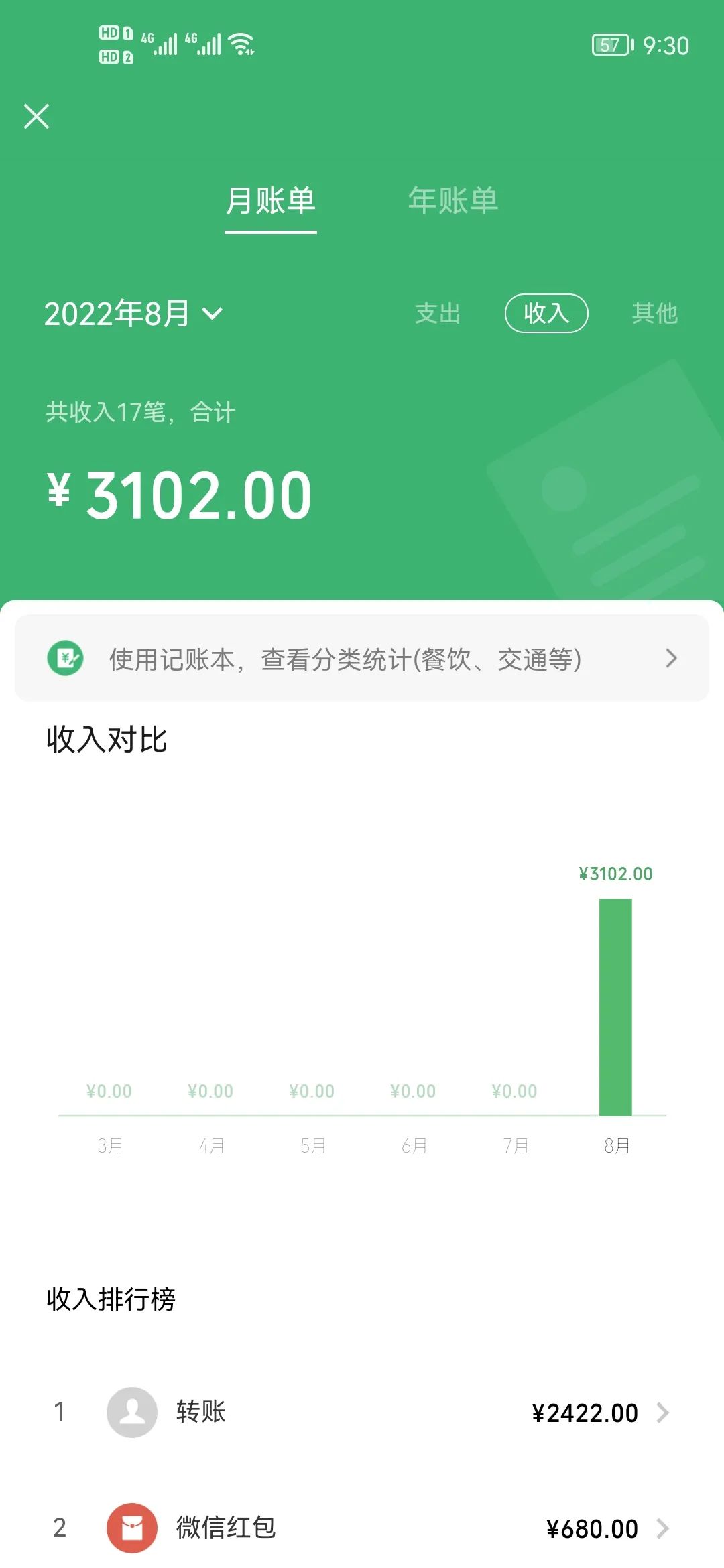724x1568 pixels.
Task: Open 转账 income details of ¥2422.00
Action: (362, 1413)
